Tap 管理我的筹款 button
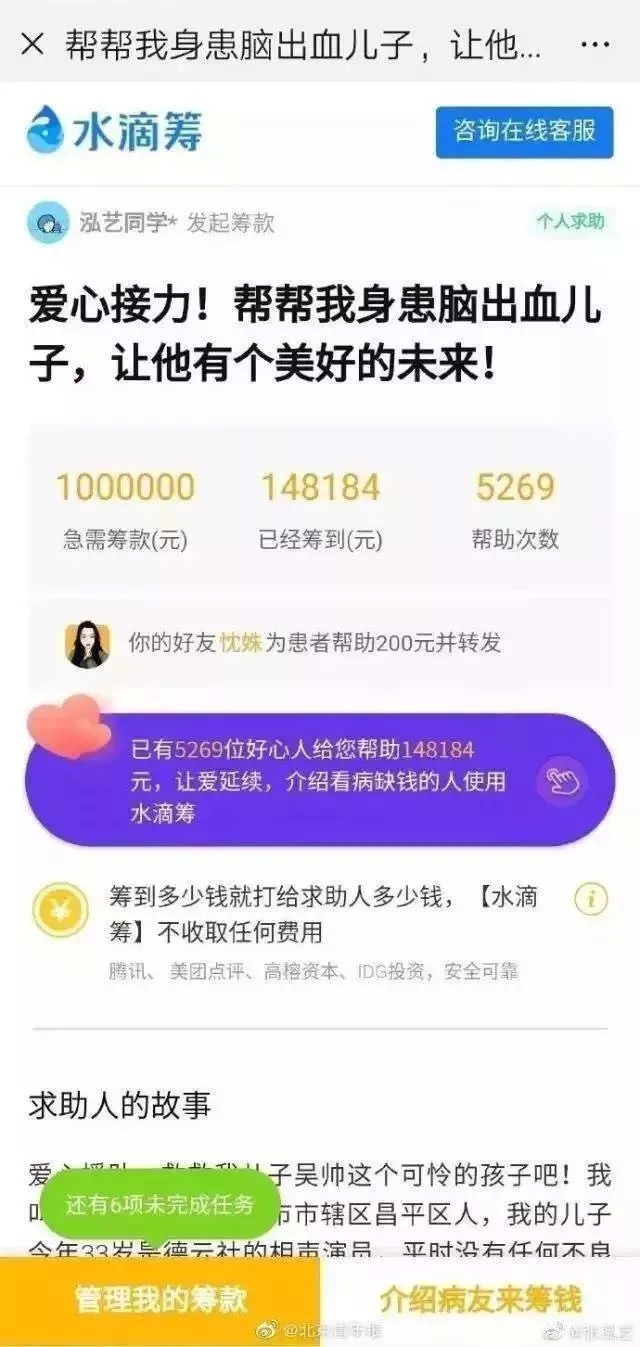This screenshot has height=1347, width=640. point(160,1299)
